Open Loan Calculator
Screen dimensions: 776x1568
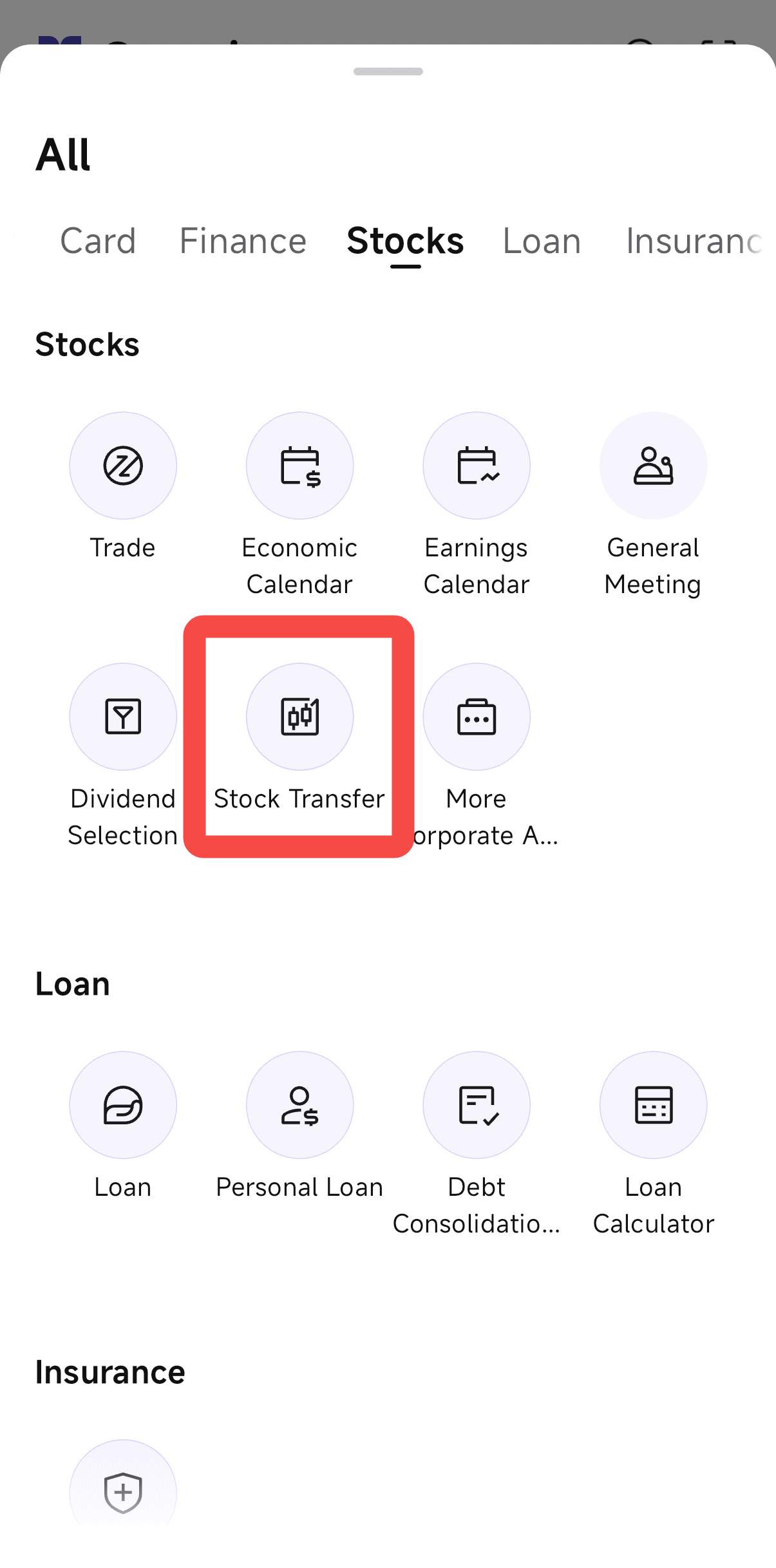click(653, 1105)
